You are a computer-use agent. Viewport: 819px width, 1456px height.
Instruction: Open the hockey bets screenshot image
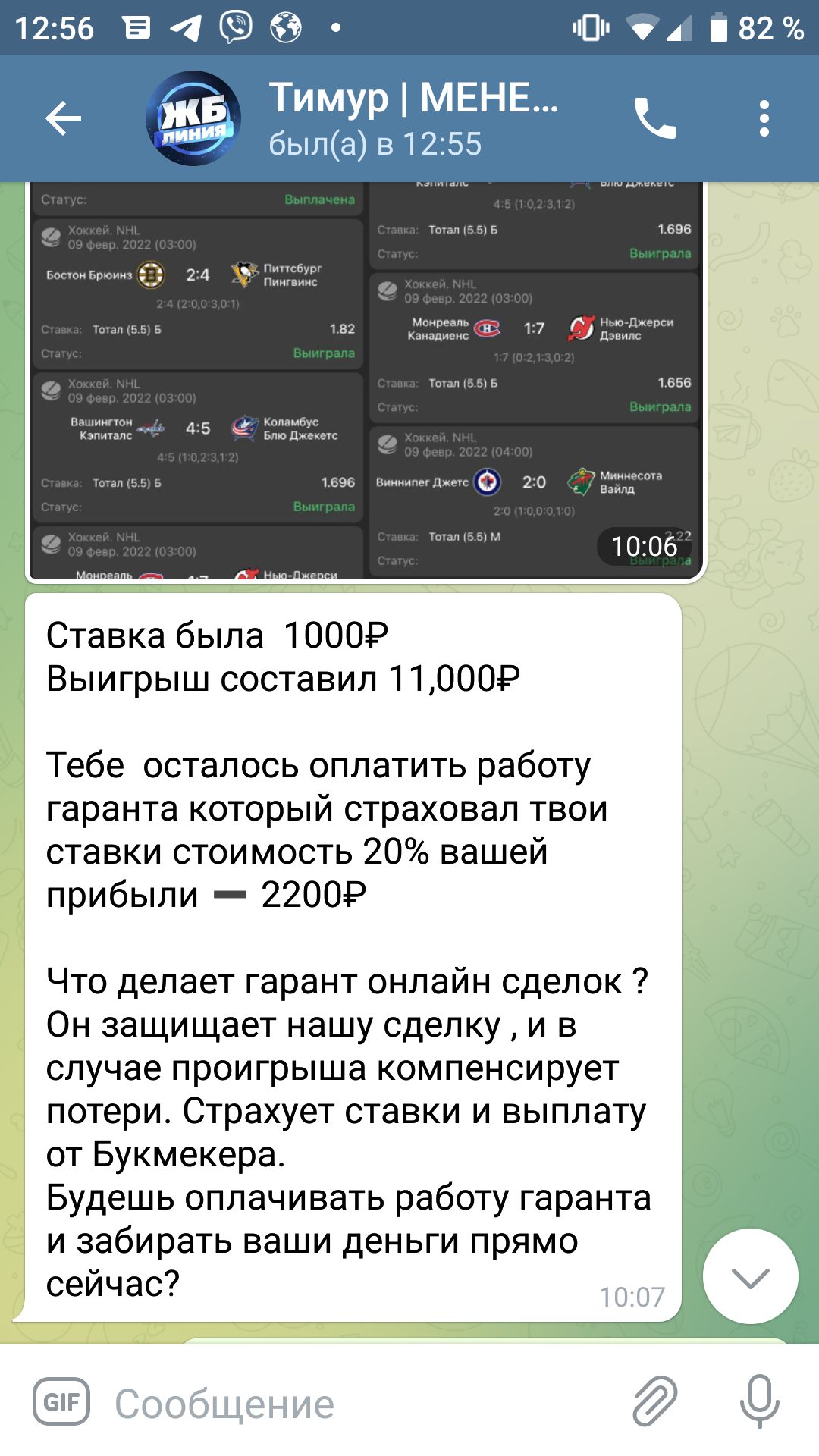point(366,381)
